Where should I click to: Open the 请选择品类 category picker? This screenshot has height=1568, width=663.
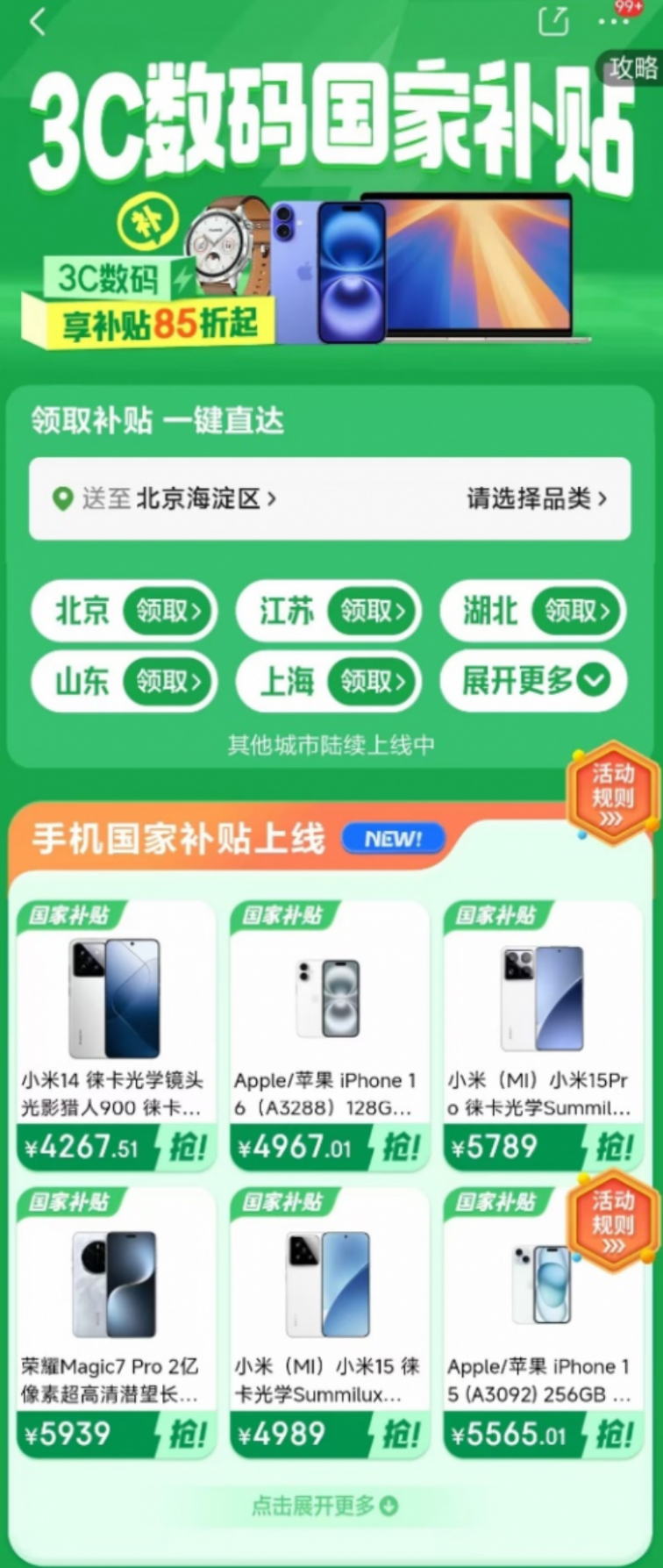point(536,498)
